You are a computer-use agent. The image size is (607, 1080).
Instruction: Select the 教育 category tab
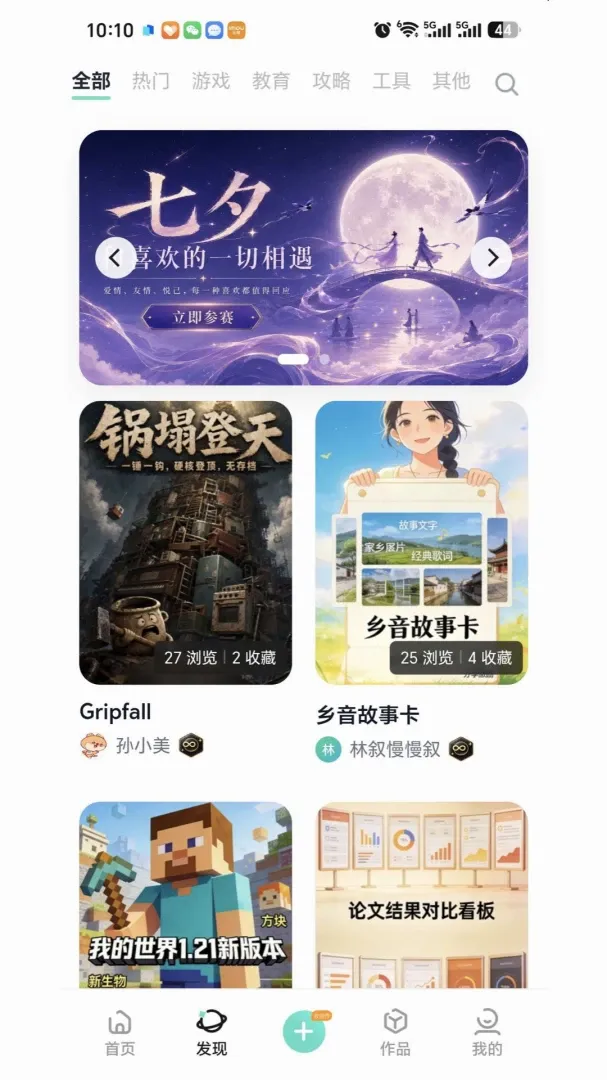[271, 81]
